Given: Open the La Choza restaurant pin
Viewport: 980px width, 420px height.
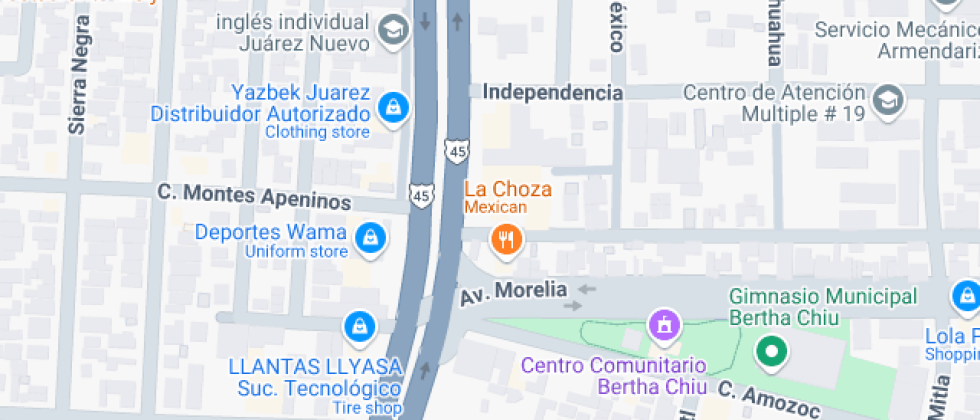Looking at the screenshot, I should 506,240.
